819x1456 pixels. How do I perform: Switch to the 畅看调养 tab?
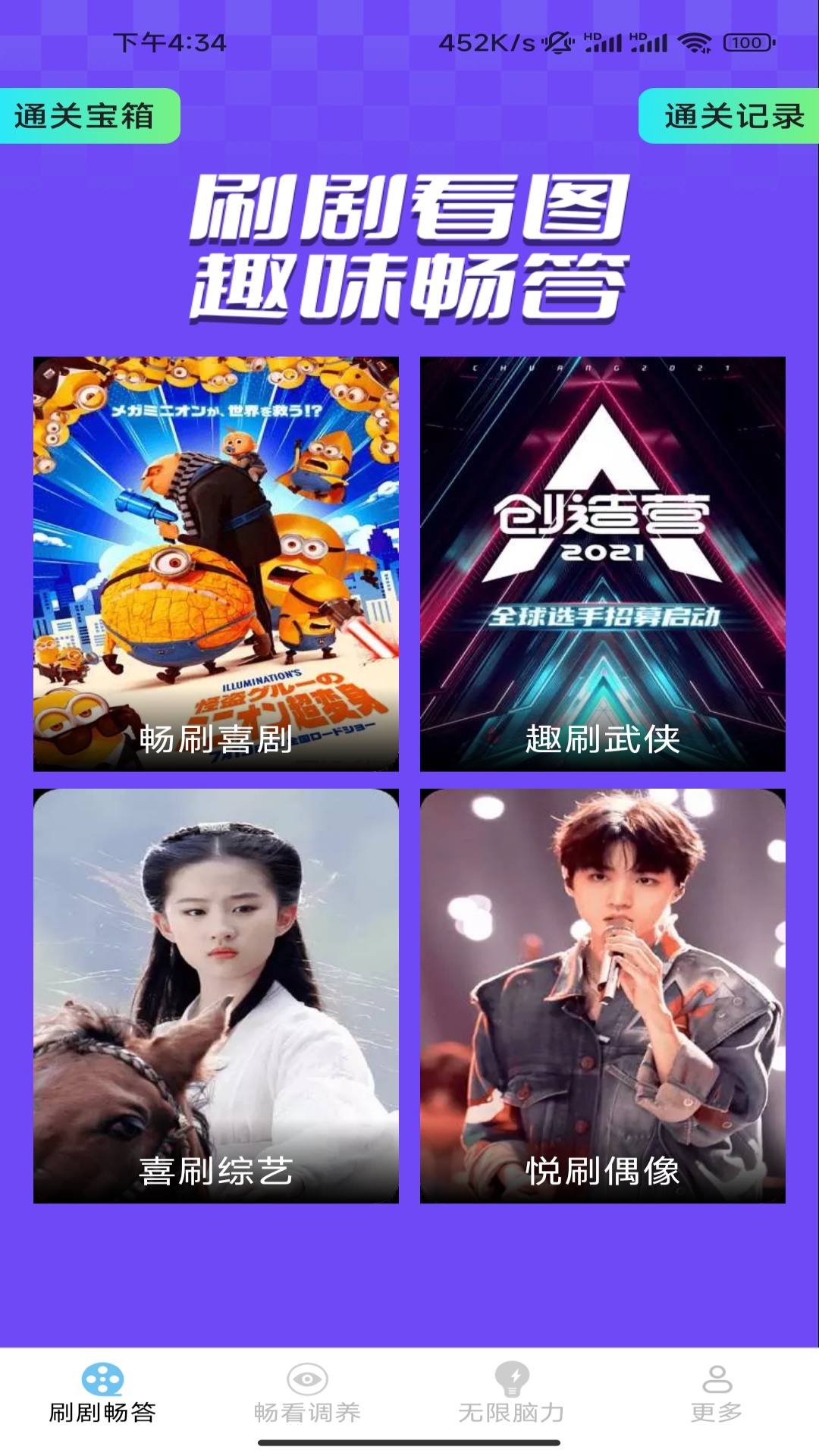point(306,1412)
